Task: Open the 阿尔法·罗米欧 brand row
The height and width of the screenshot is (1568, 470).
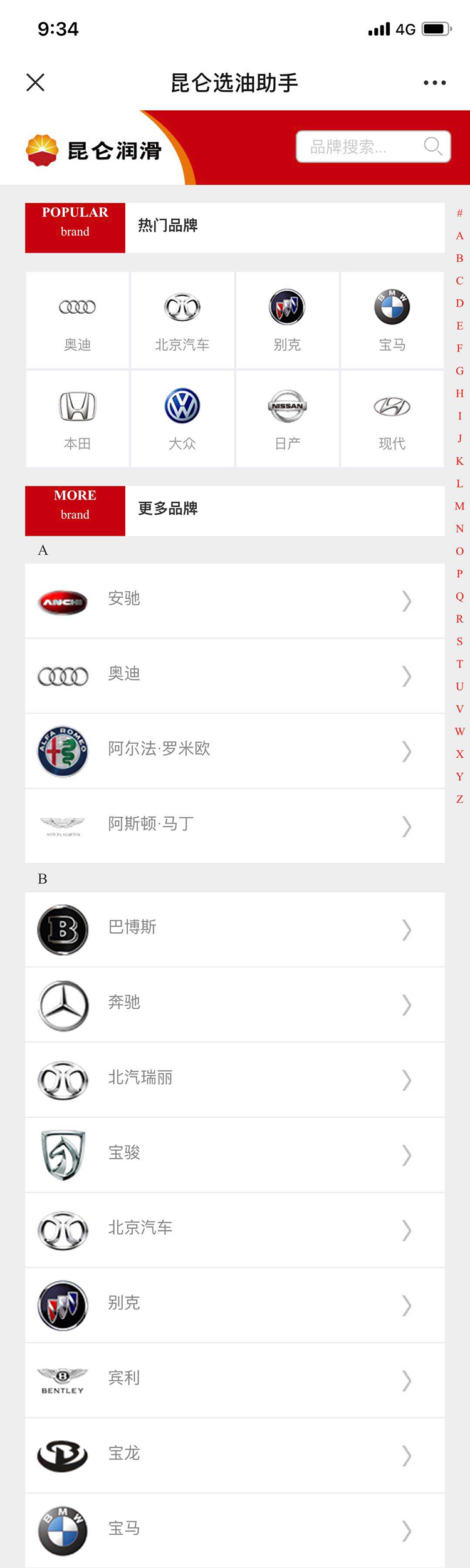Action: pyautogui.click(x=235, y=751)
